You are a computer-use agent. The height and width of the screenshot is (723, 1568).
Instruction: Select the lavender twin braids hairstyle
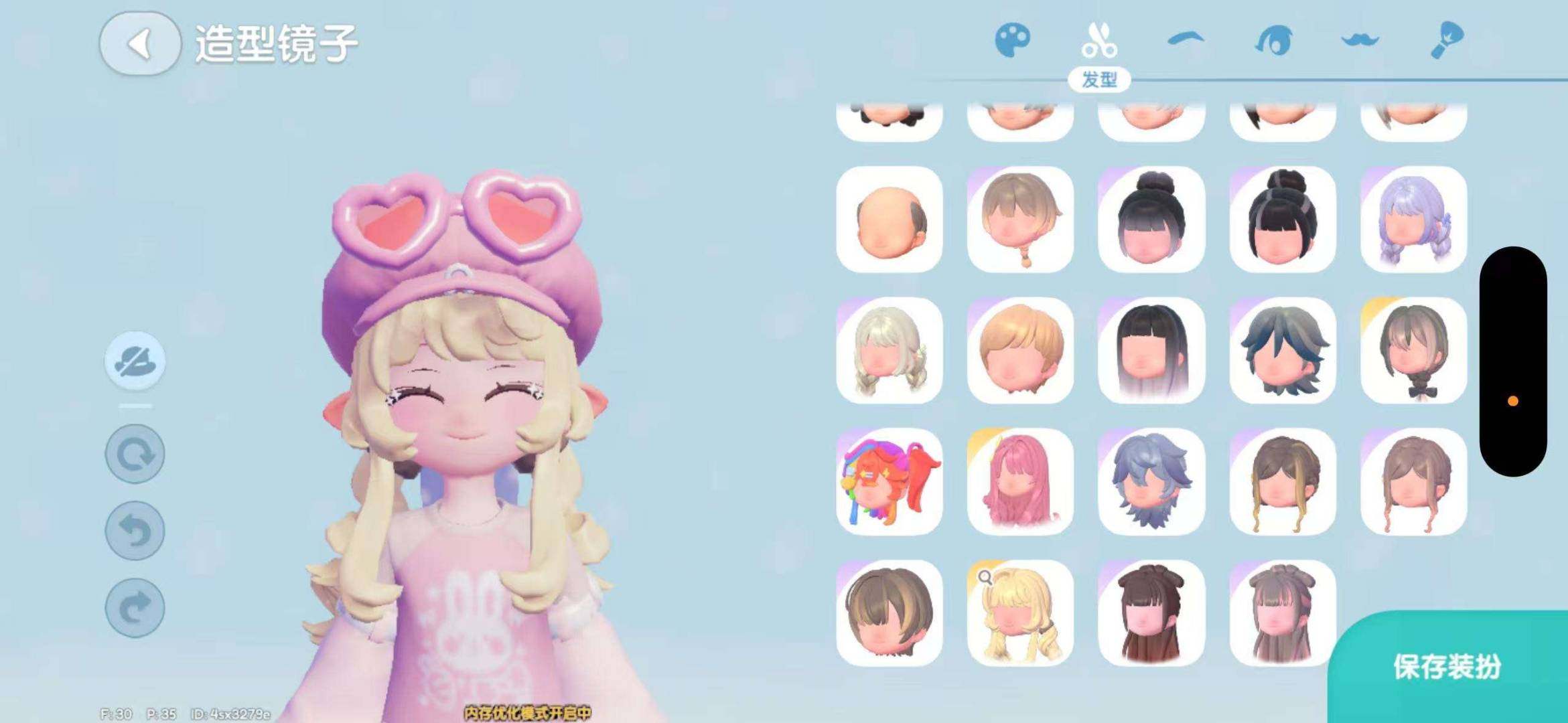1413,220
